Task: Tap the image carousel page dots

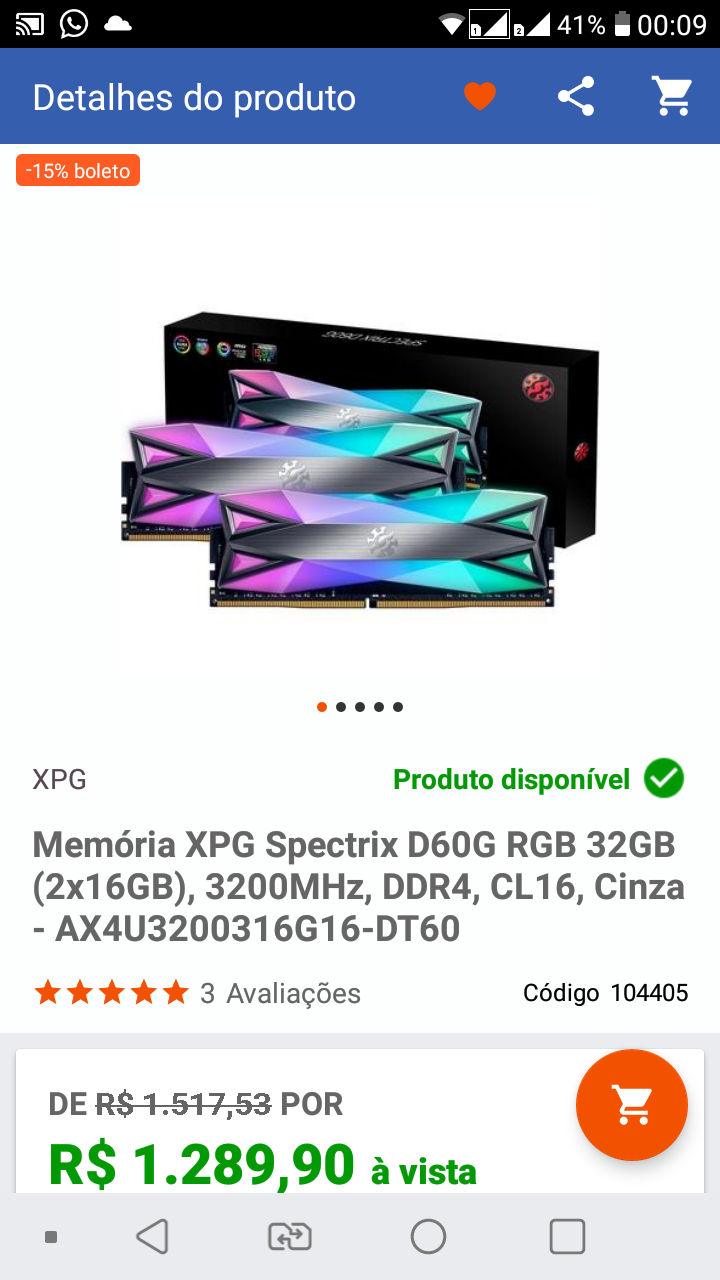Action: coord(360,707)
